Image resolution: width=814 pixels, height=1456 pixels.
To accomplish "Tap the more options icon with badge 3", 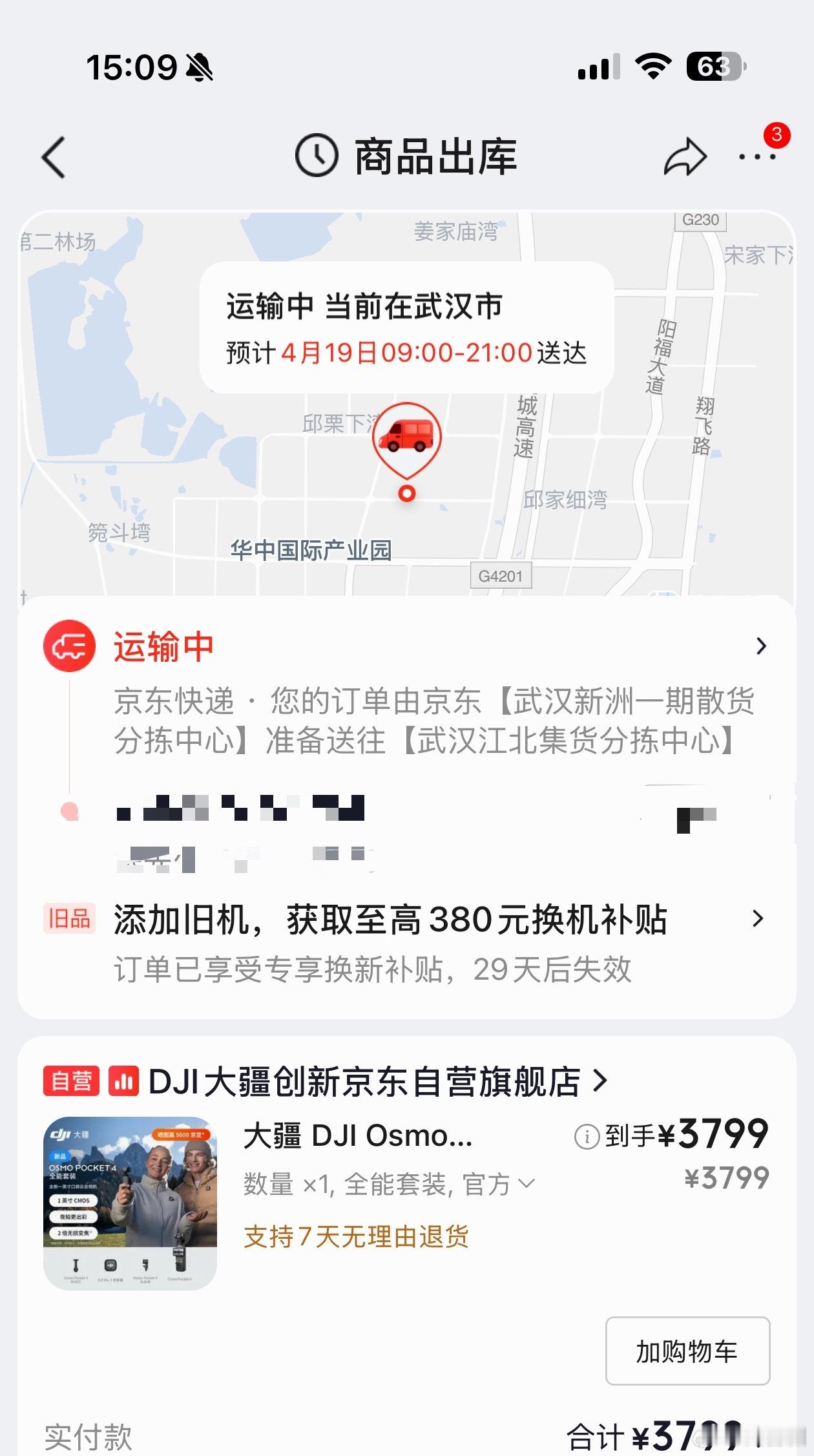I will coord(756,157).
